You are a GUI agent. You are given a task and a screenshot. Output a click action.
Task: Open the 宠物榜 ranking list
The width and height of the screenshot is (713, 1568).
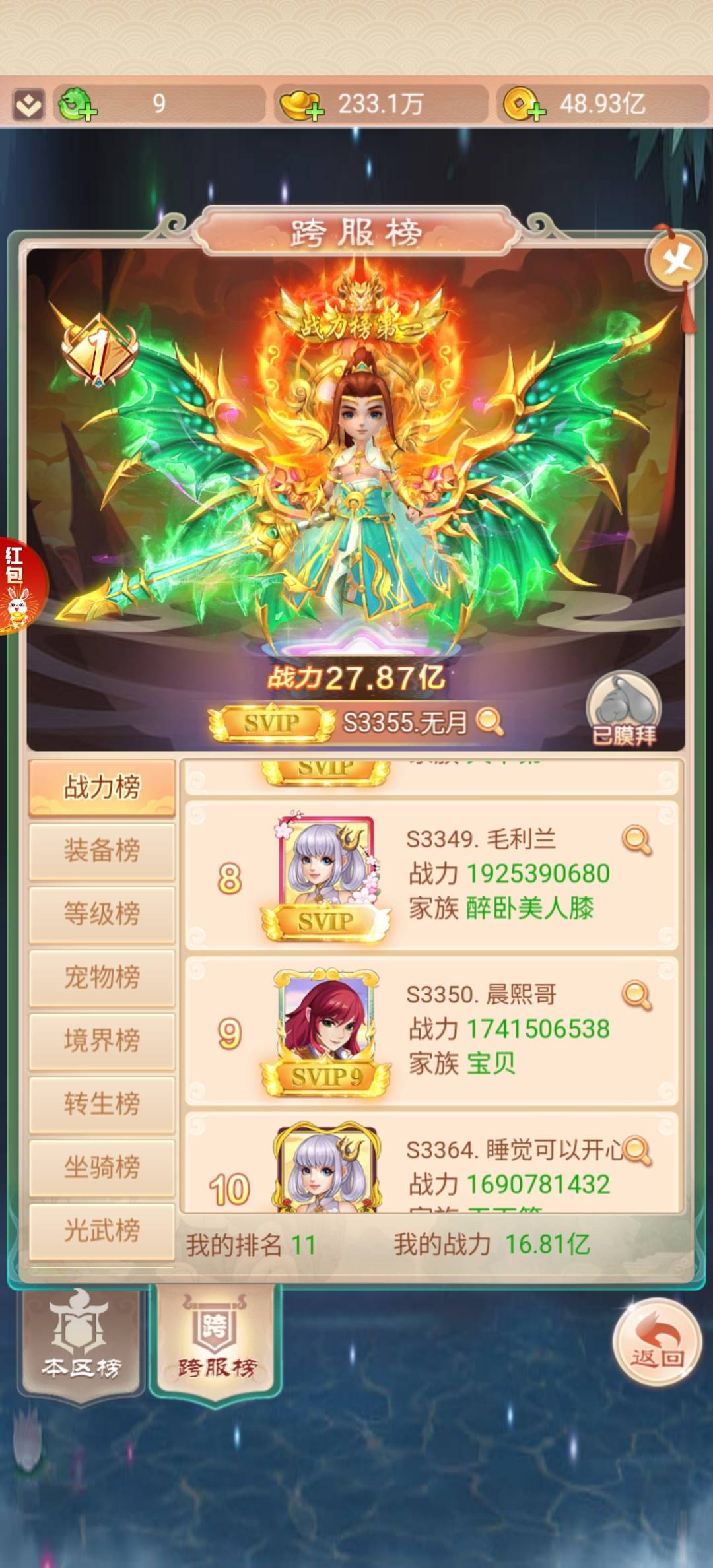tap(102, 977)
